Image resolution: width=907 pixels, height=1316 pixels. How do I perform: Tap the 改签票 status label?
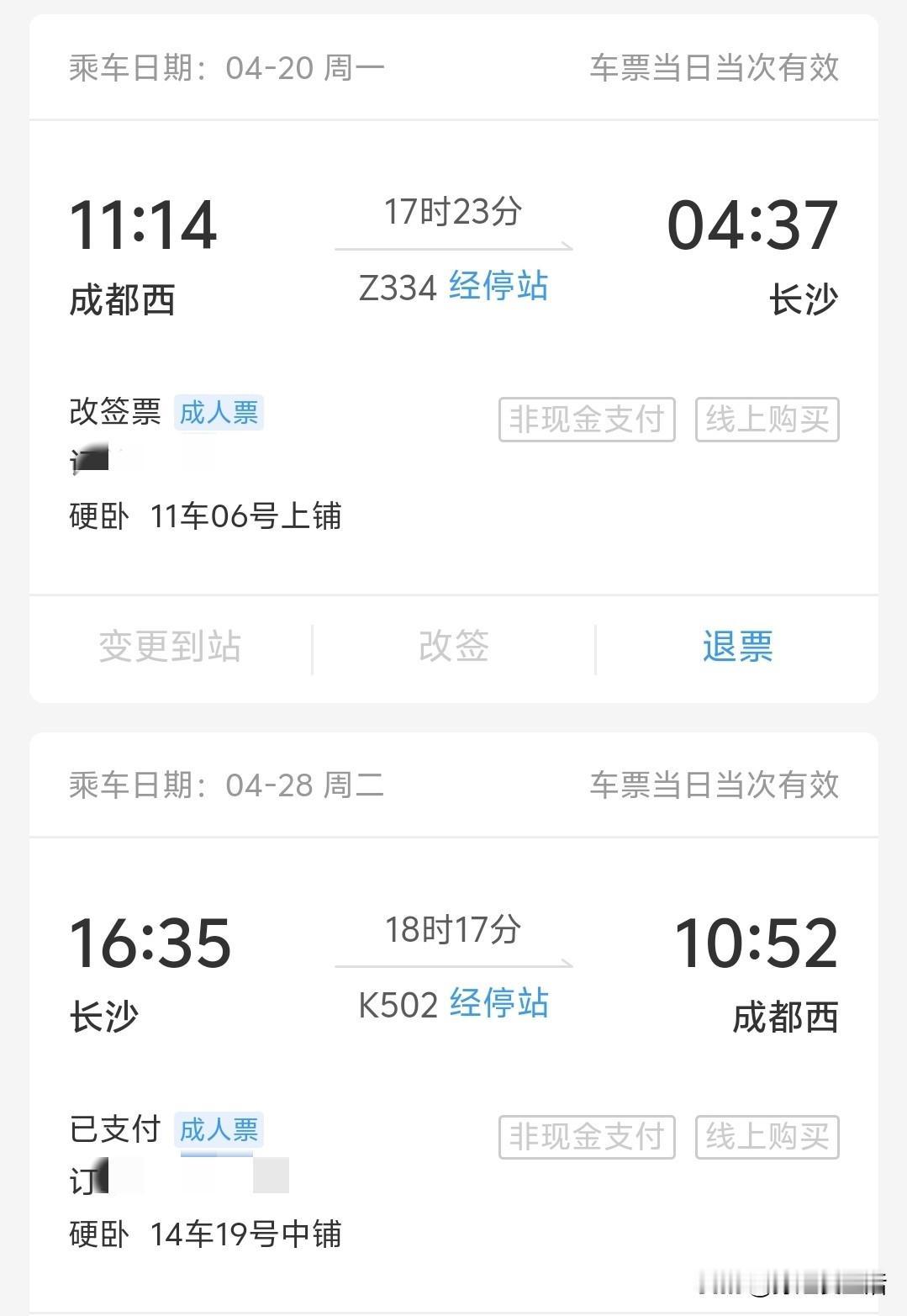113,413
